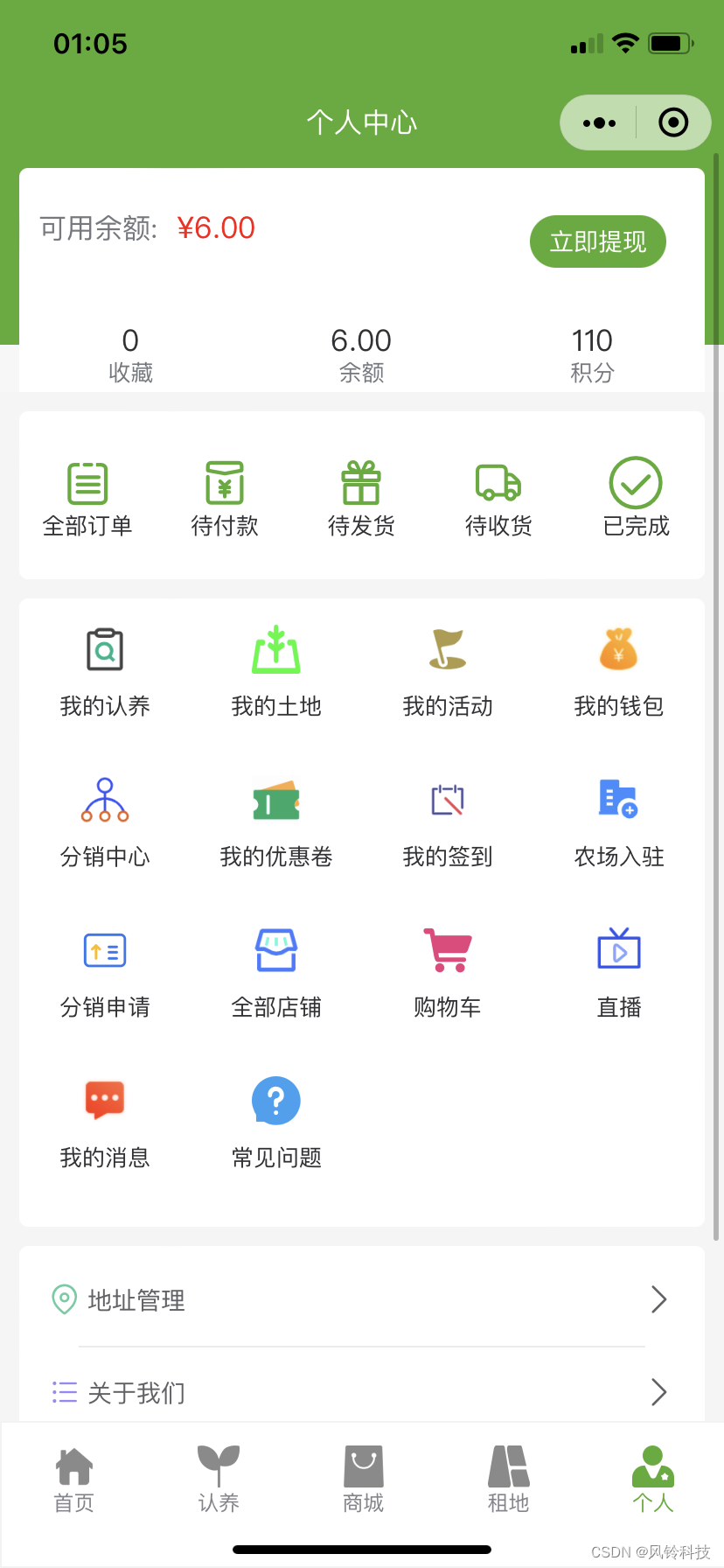Open 全部订单 all orders
The image size is (724, 1568).
coord(87,497)
